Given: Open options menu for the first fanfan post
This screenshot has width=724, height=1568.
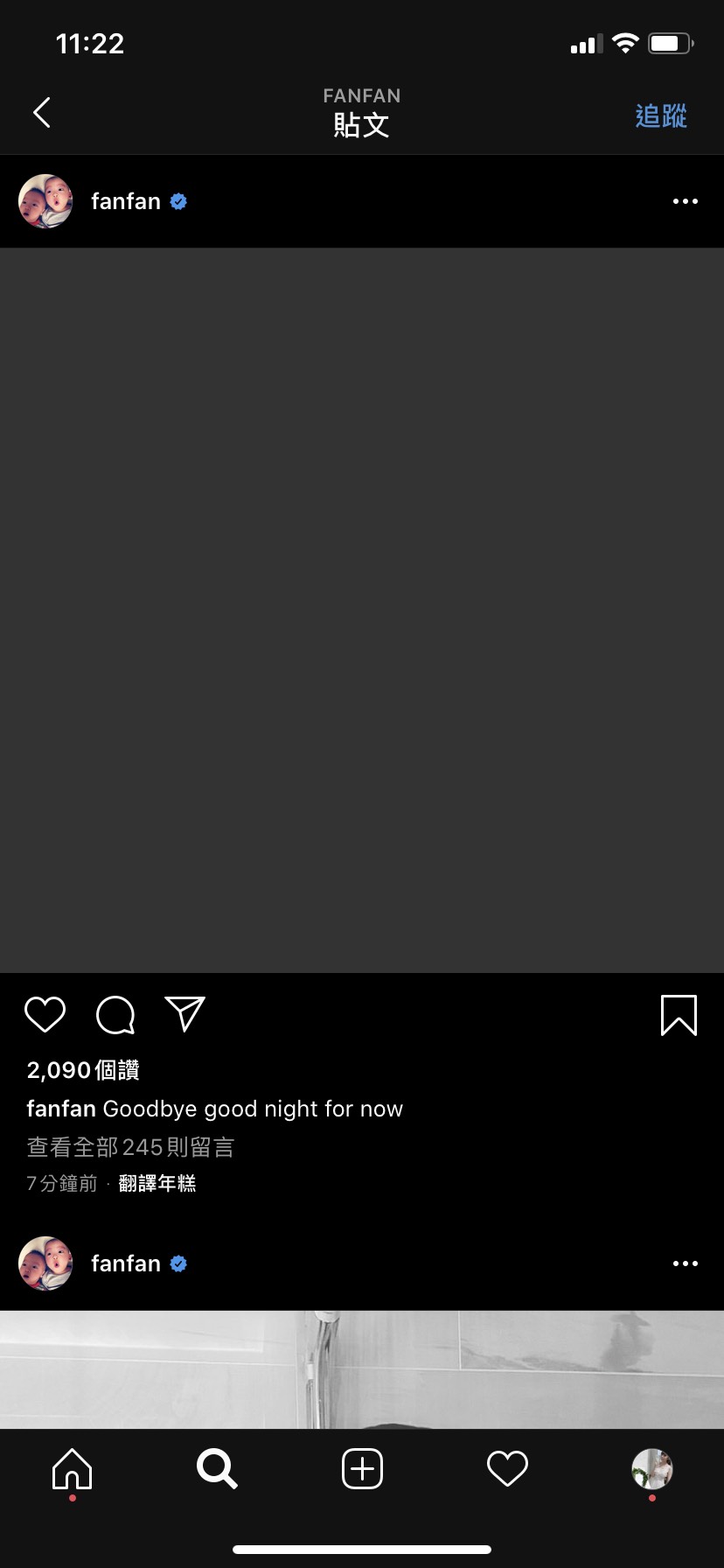Looking at the screenshot, I should (685, 201).
